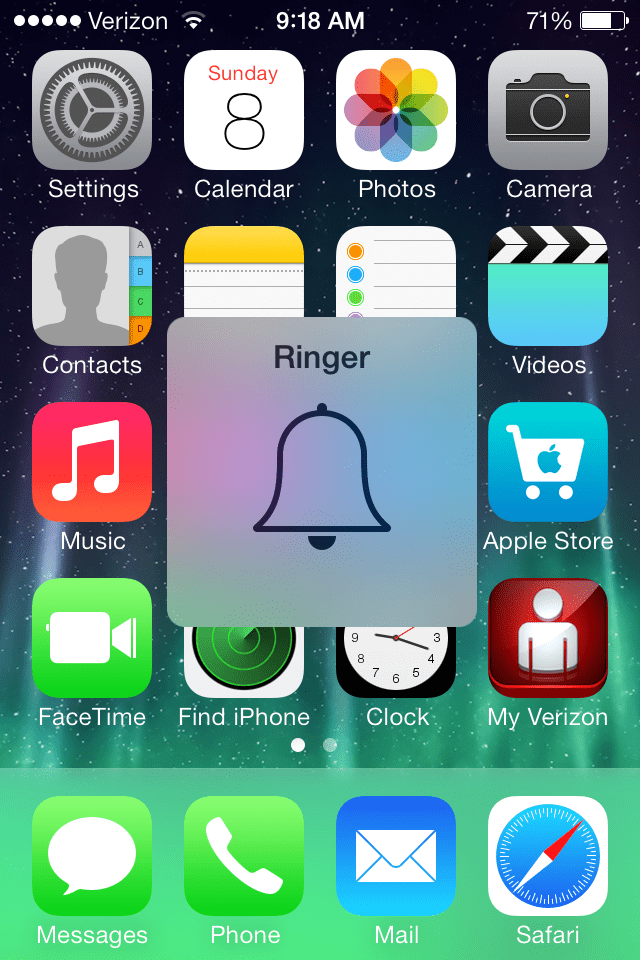Open the Videos app
This screenshot has height=960, width=640.
[x=548, y=286]
